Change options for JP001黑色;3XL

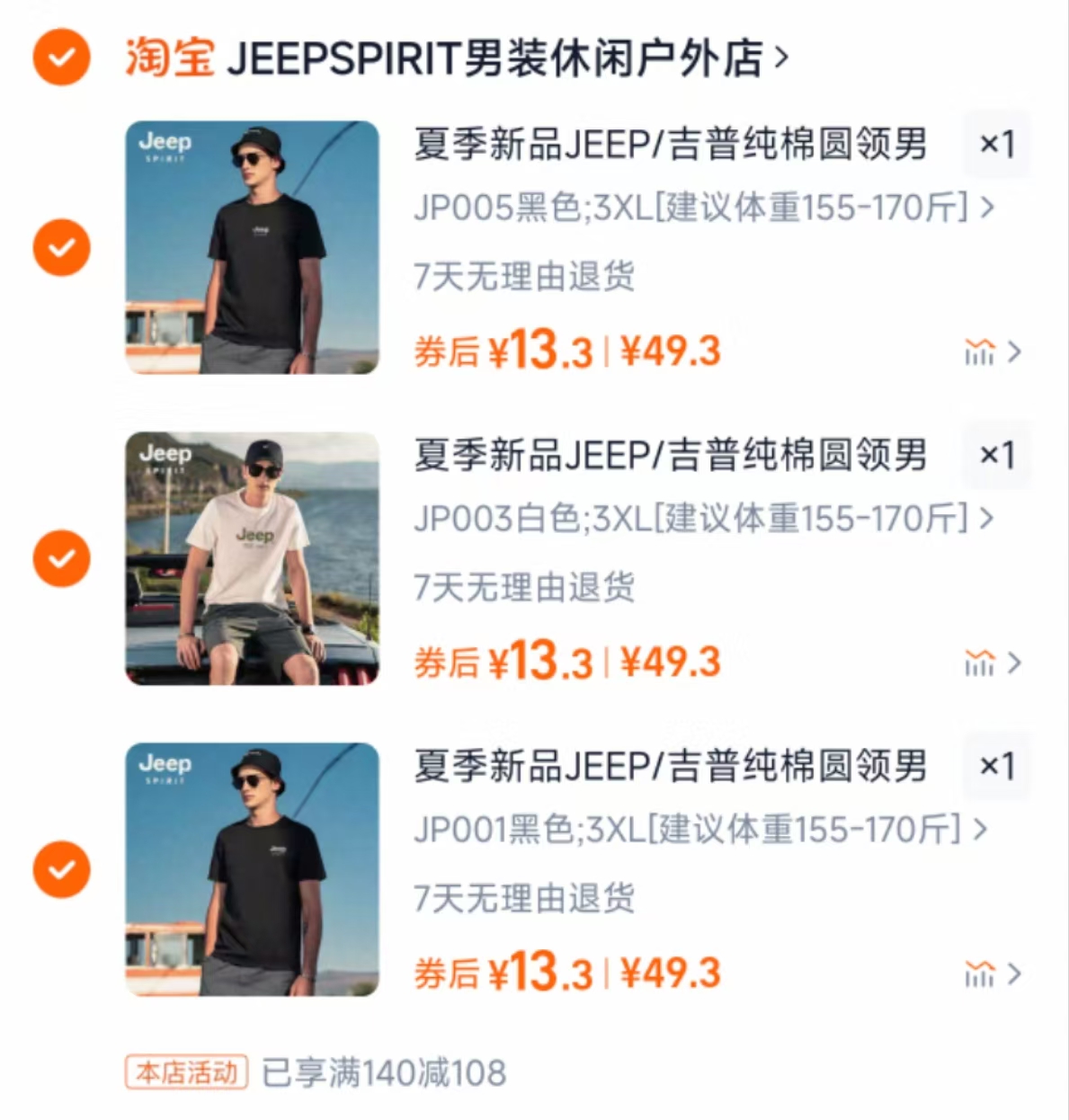point(699,830)
